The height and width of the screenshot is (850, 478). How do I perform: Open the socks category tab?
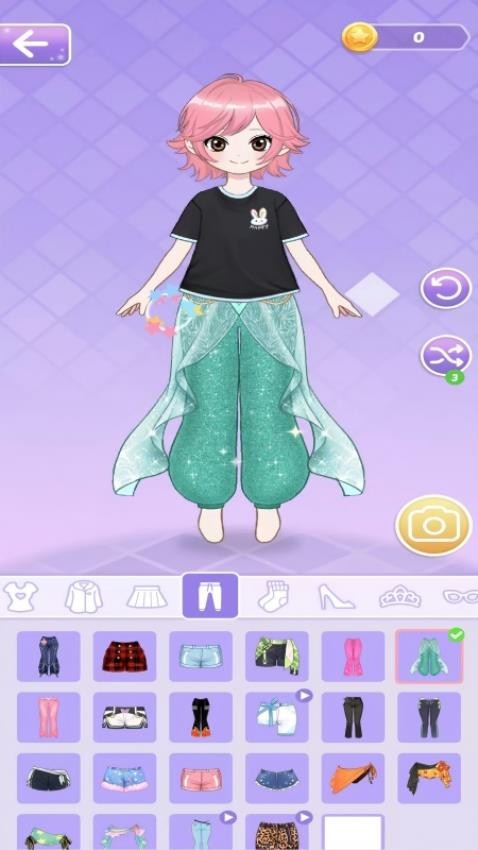click(273, 596)
